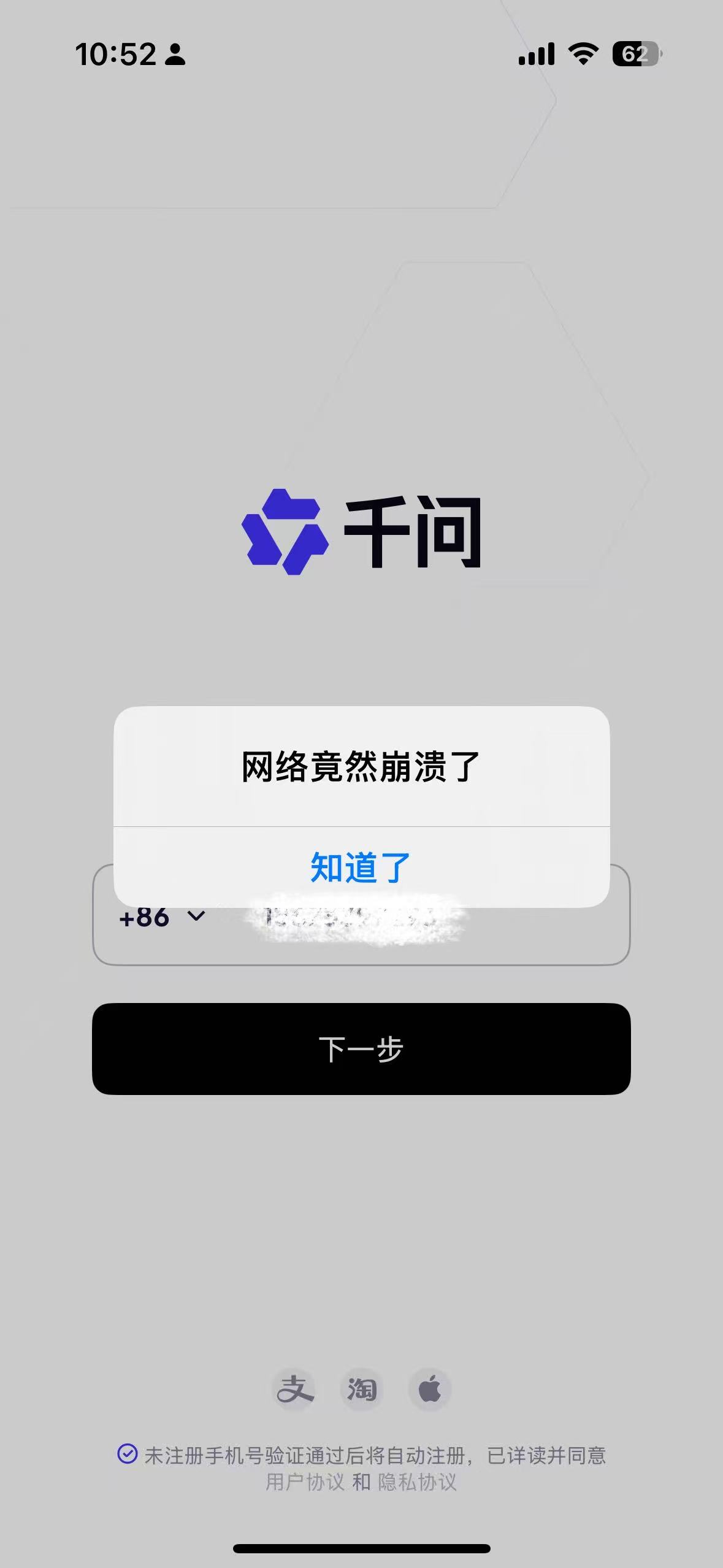Open the 隐私协议 link
Viewport: 723px width, 1568px height.
click(417, 1482)
